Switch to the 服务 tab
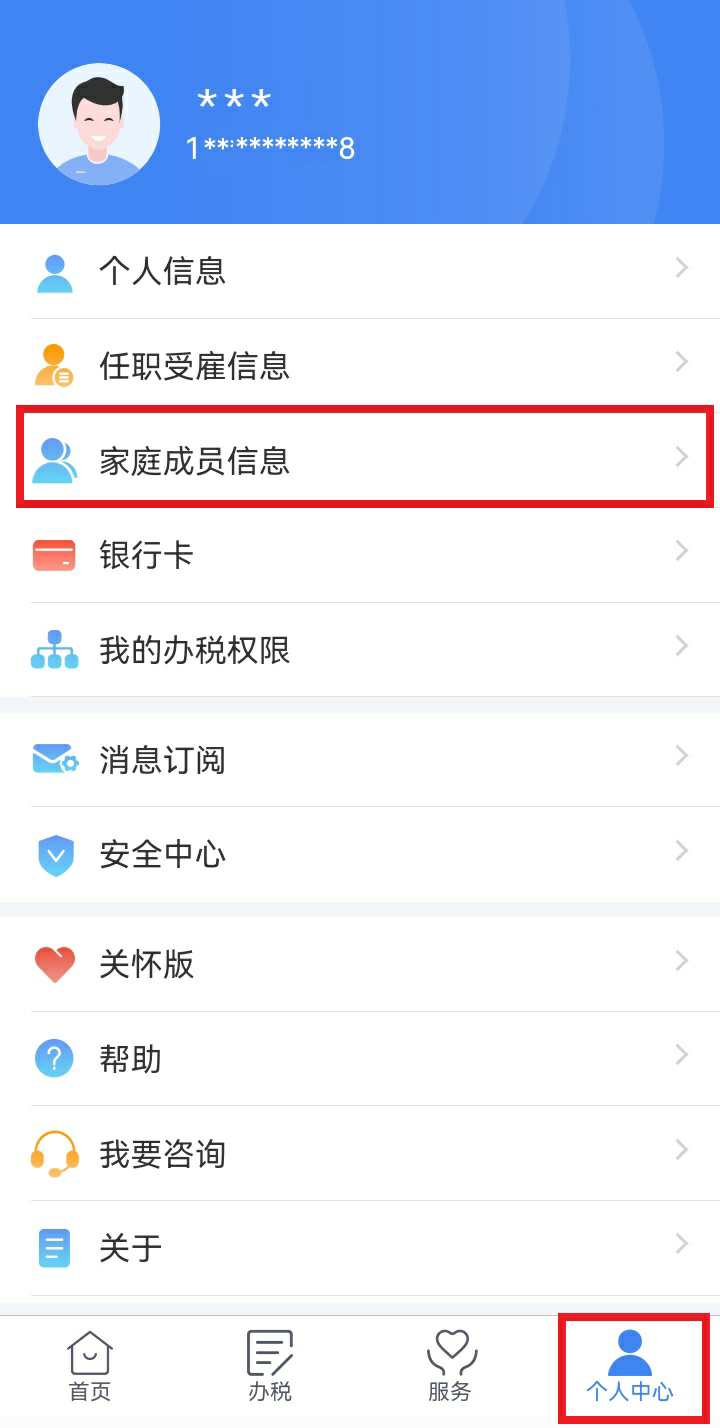 click(x=450, y=1367)
